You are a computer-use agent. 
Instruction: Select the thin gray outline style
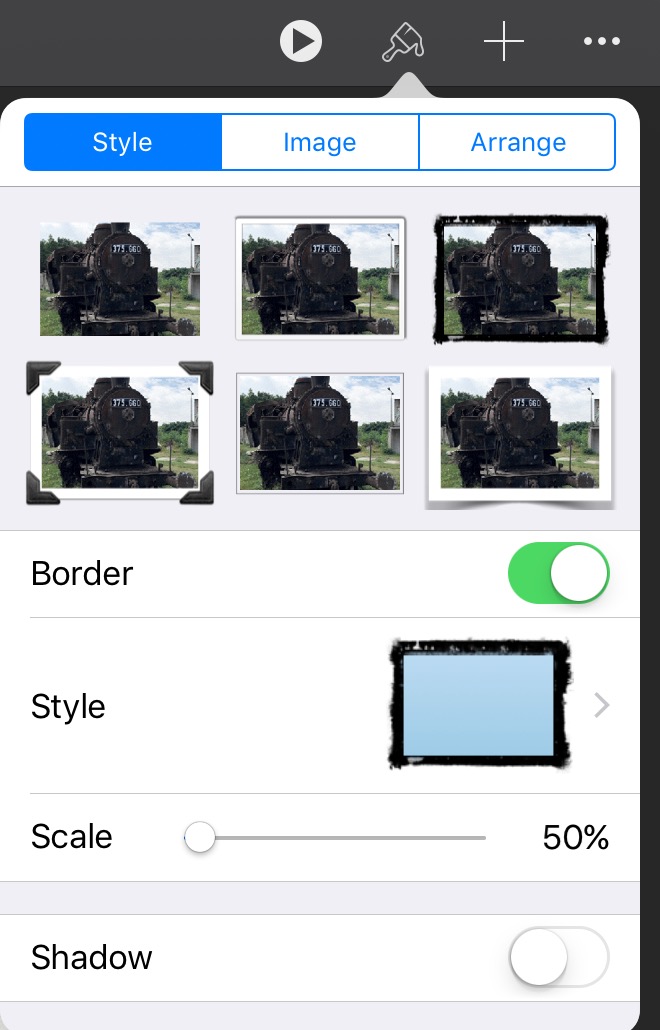320,432
